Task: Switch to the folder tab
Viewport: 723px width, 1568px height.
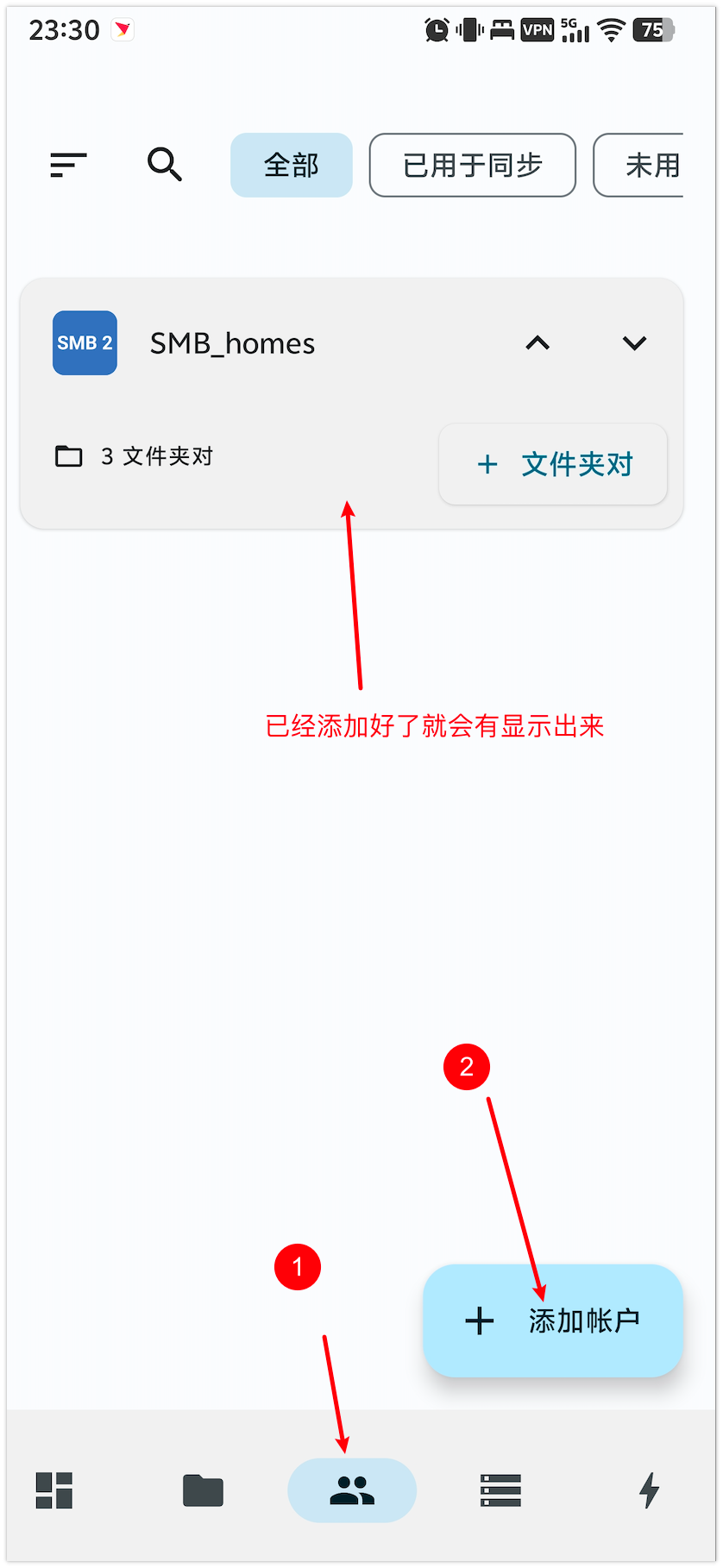Action: [203, 1490]
